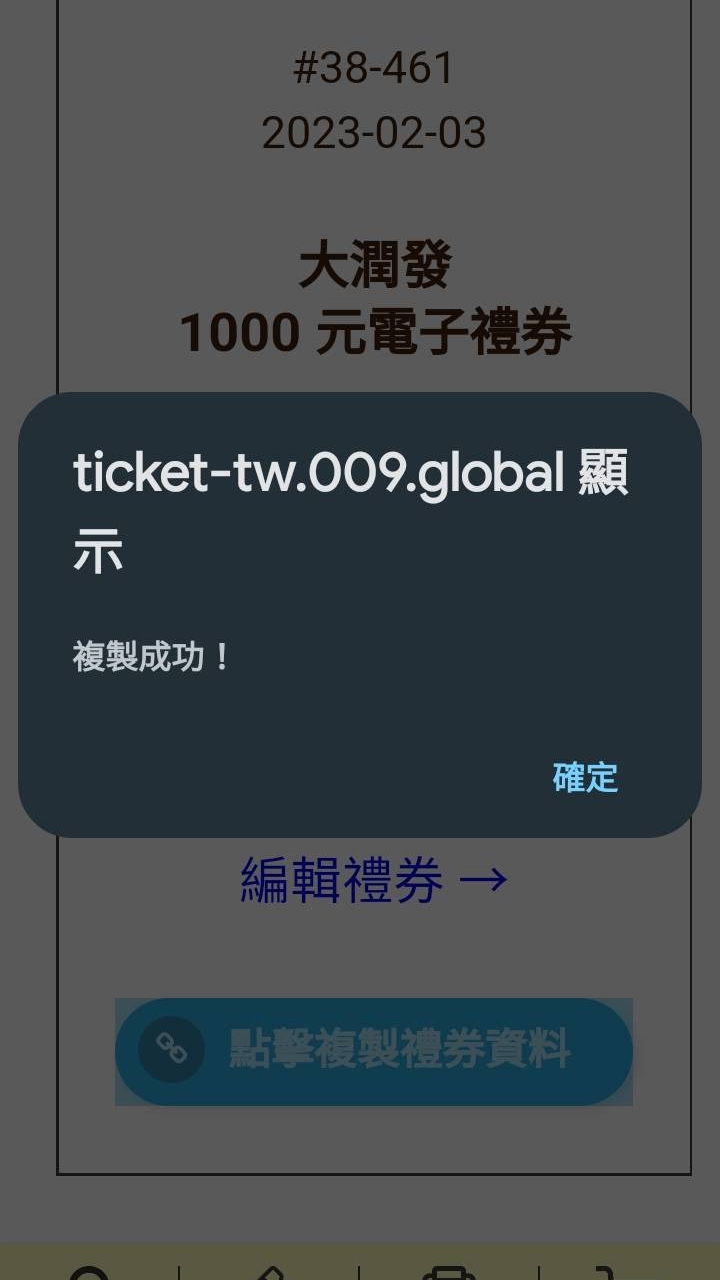Tap the 點擊複製禮券資料 button
This screenshot has height=1280, width=720.
(x=374, y=1051)
